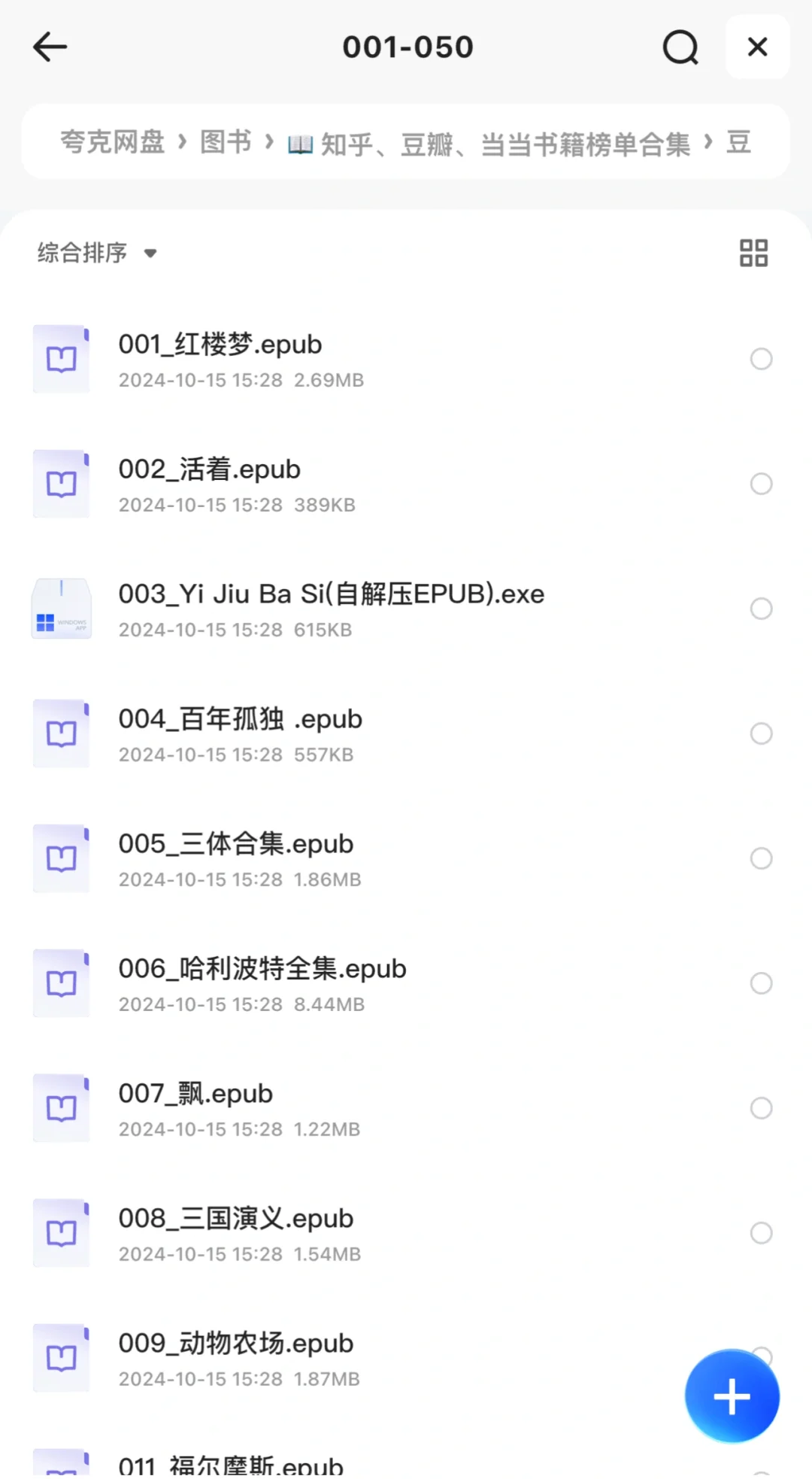Open 005_三体合集.epub

pos(406,858)
